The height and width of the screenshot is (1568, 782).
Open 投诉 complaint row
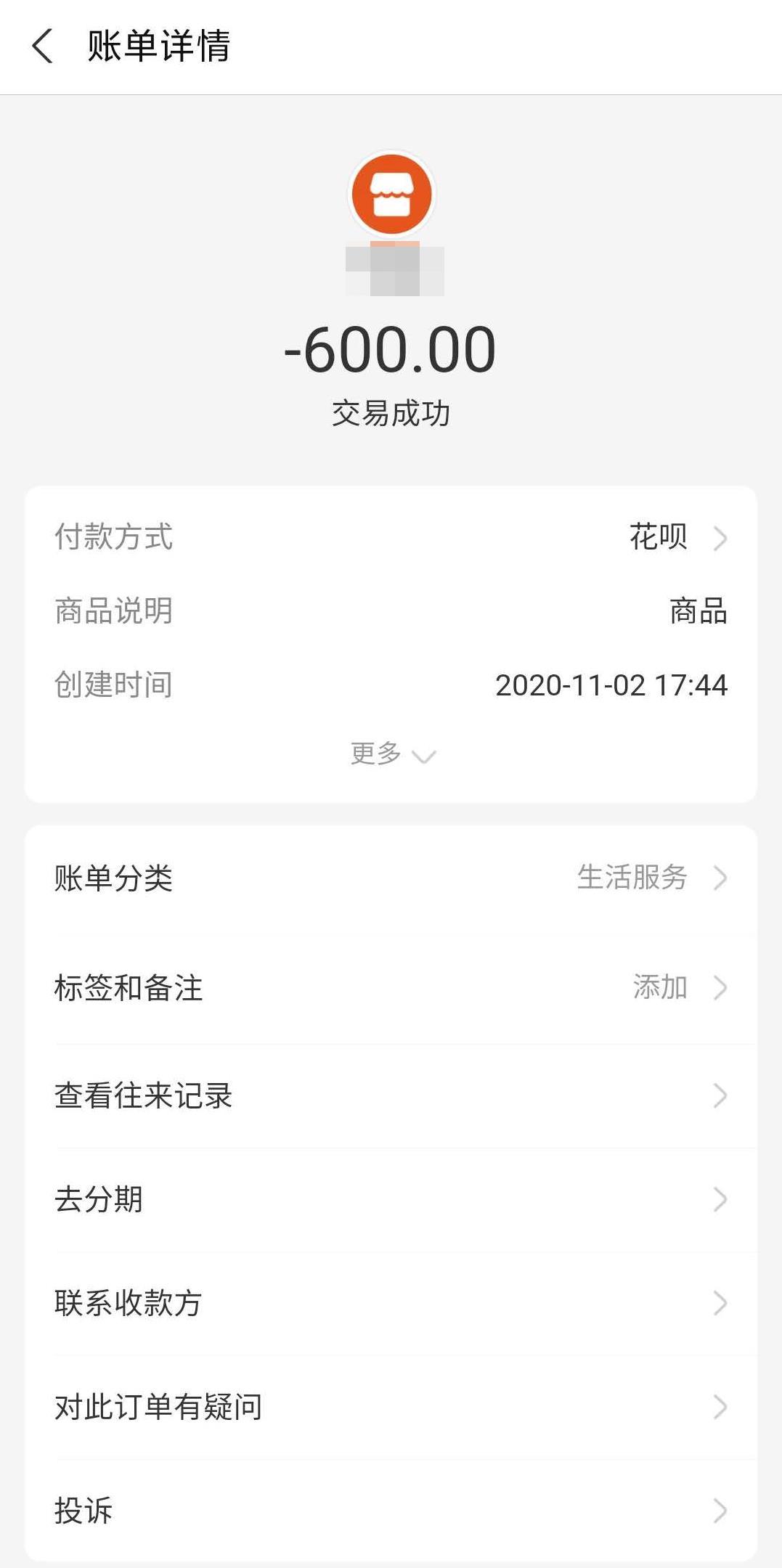[x=391, y=1511]
